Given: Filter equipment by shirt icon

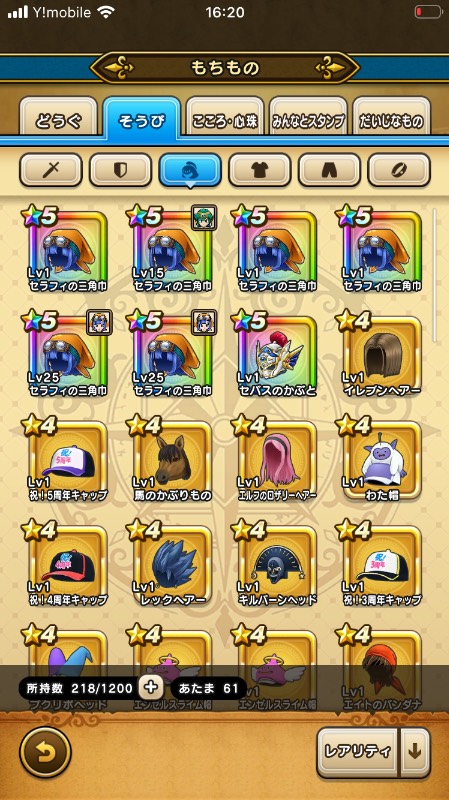Looking at the screenshot, I should click(260, 170).
